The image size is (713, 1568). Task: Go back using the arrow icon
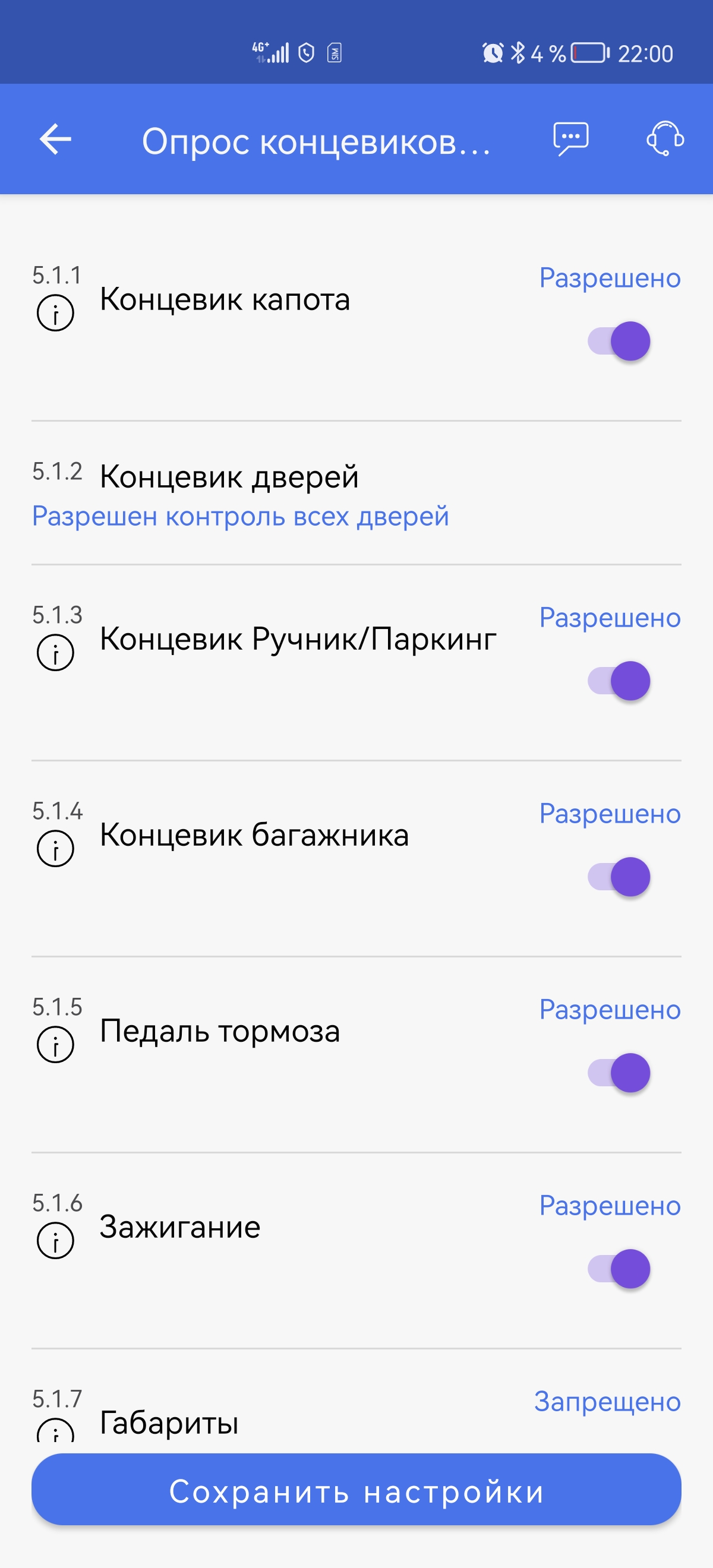click(55, 140)
